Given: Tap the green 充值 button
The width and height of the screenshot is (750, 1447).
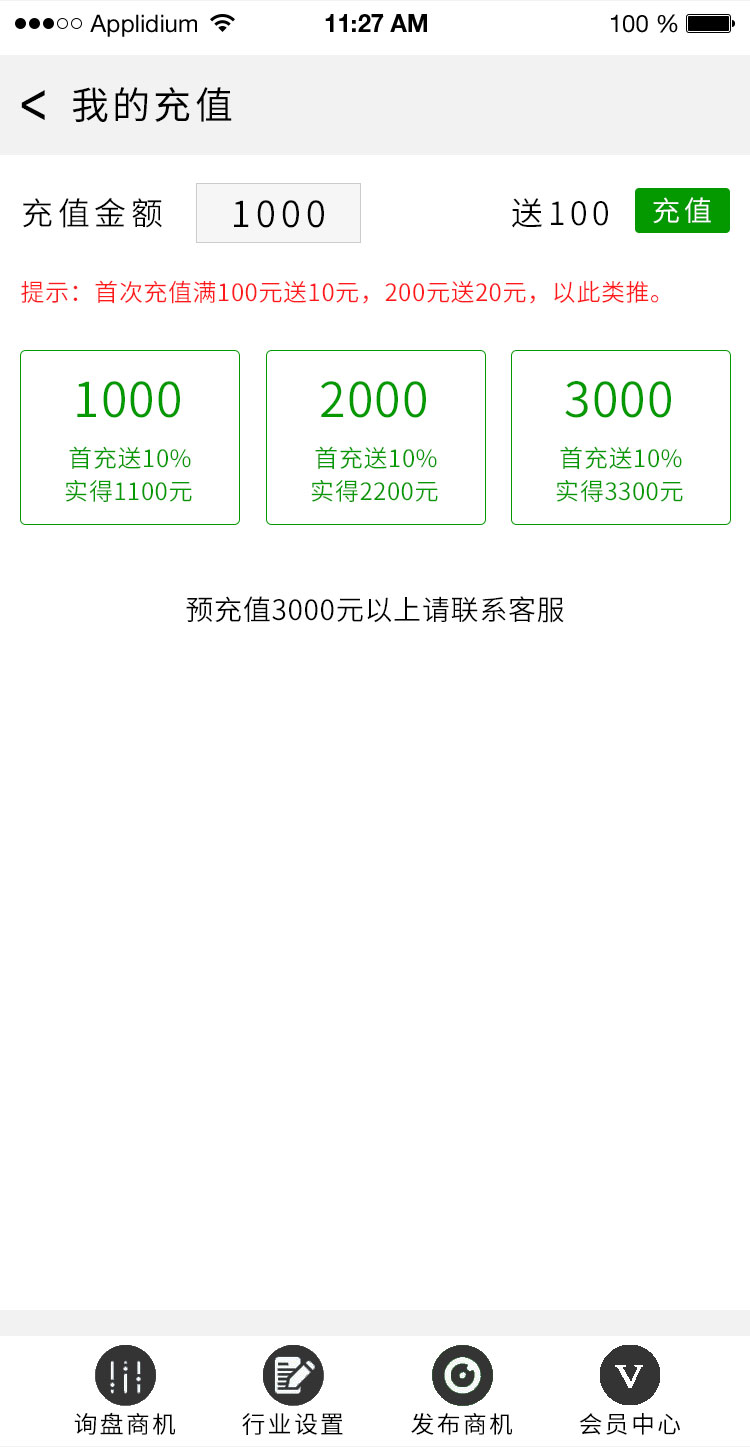Looking at the screenshot, I should [682, 211].
